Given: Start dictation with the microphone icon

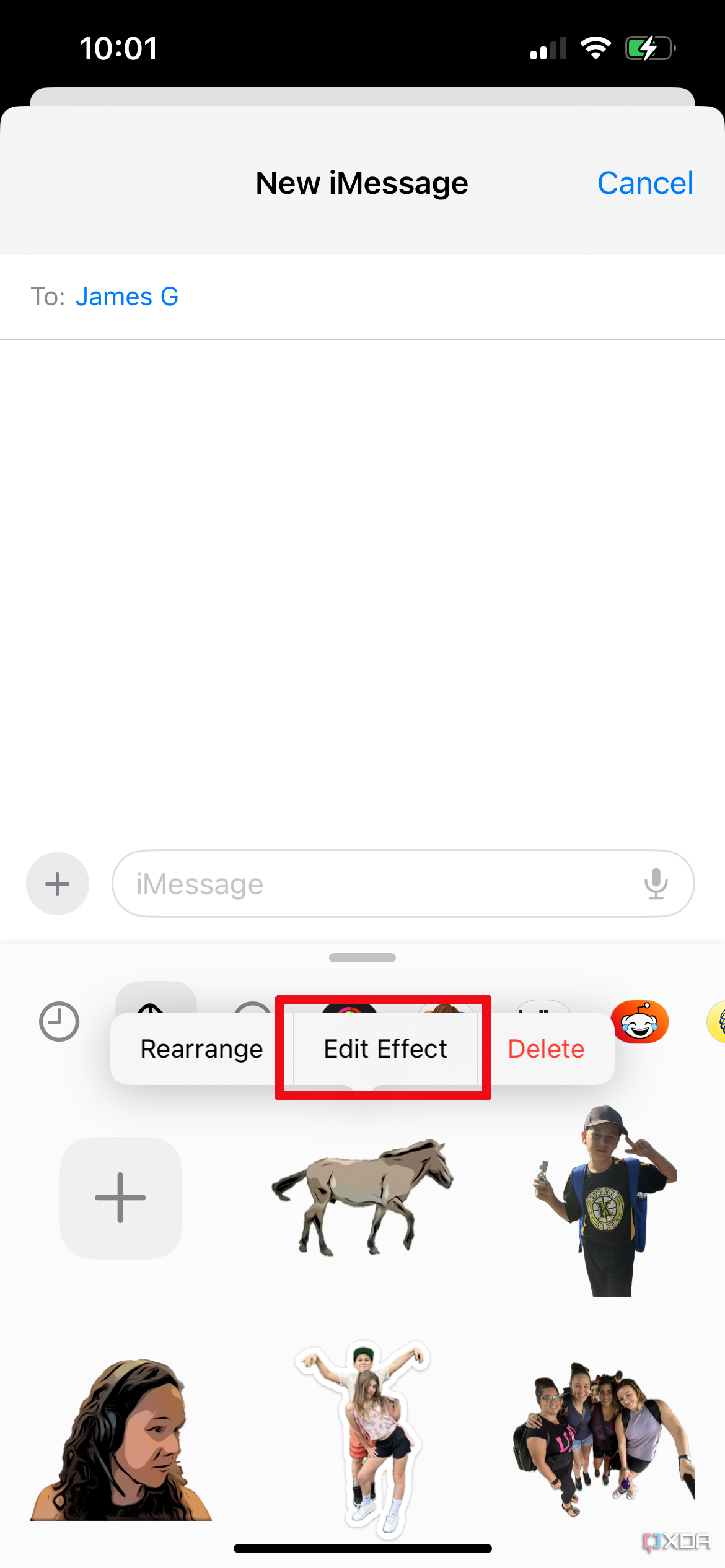Looking at the screenshot, I should tap(656, 884).
